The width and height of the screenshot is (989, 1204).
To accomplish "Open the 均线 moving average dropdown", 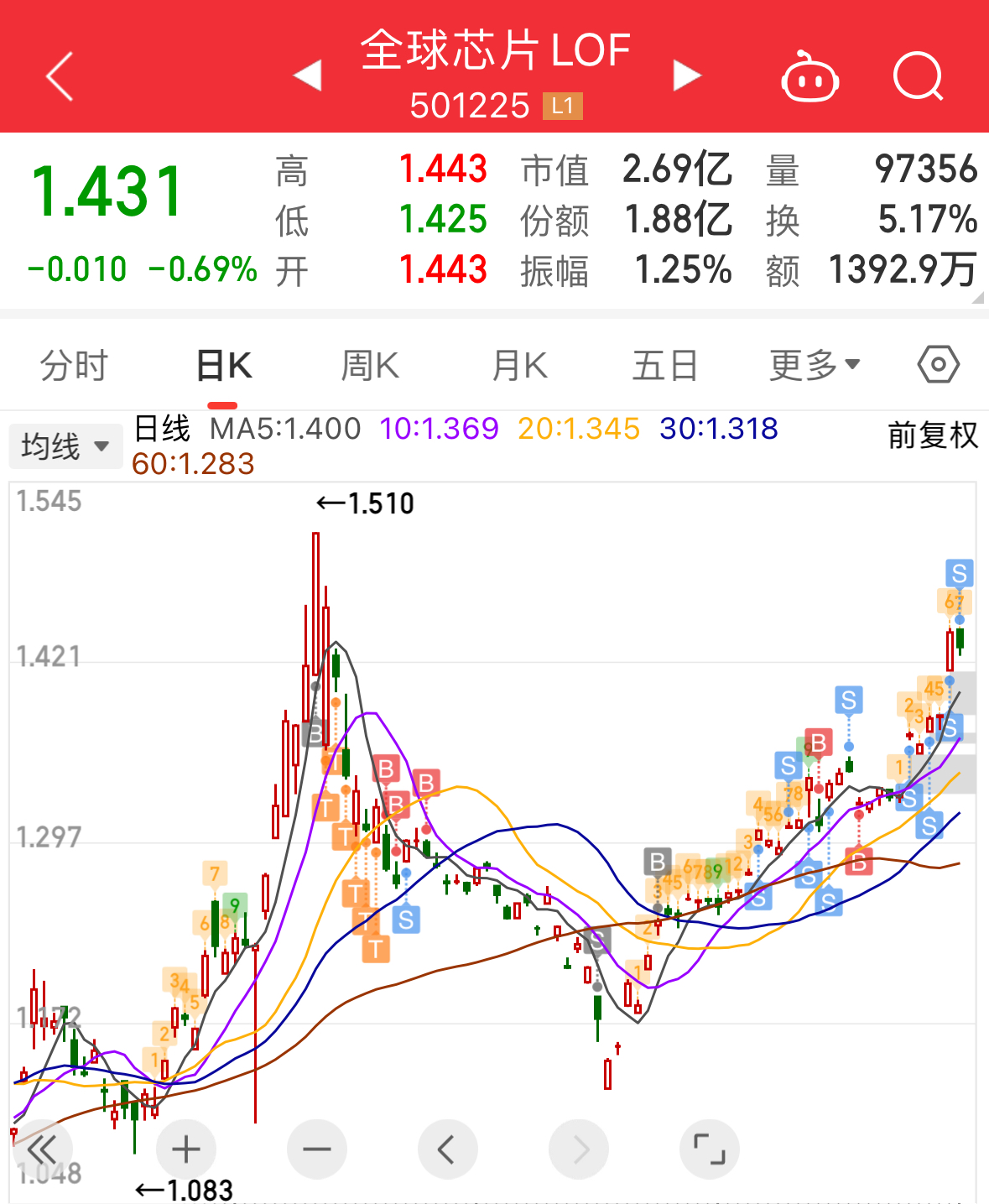I will [65, 446].
